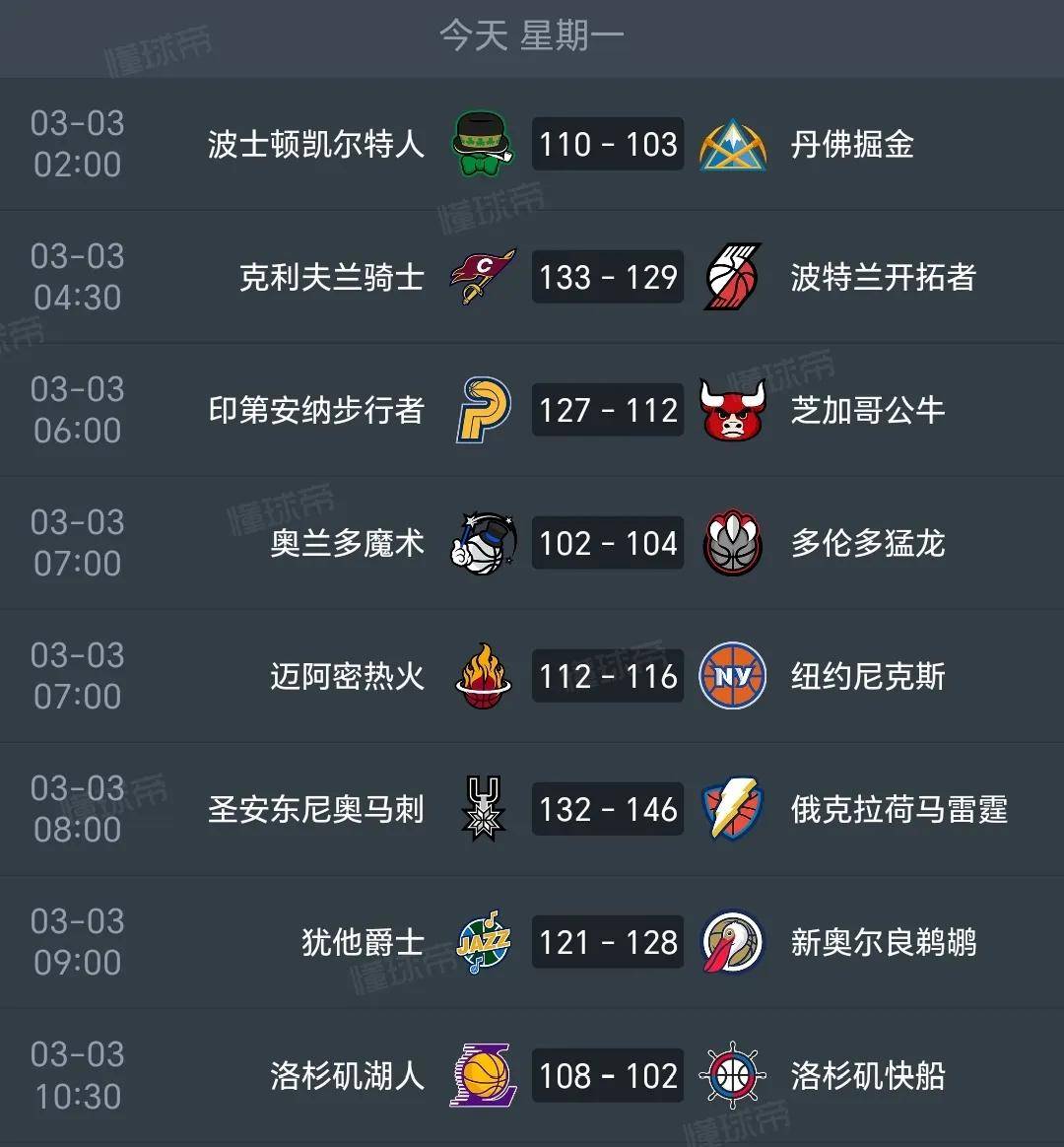View the 121 - 128 score details
The image size is (1064, 1147).
pos(607,942)
